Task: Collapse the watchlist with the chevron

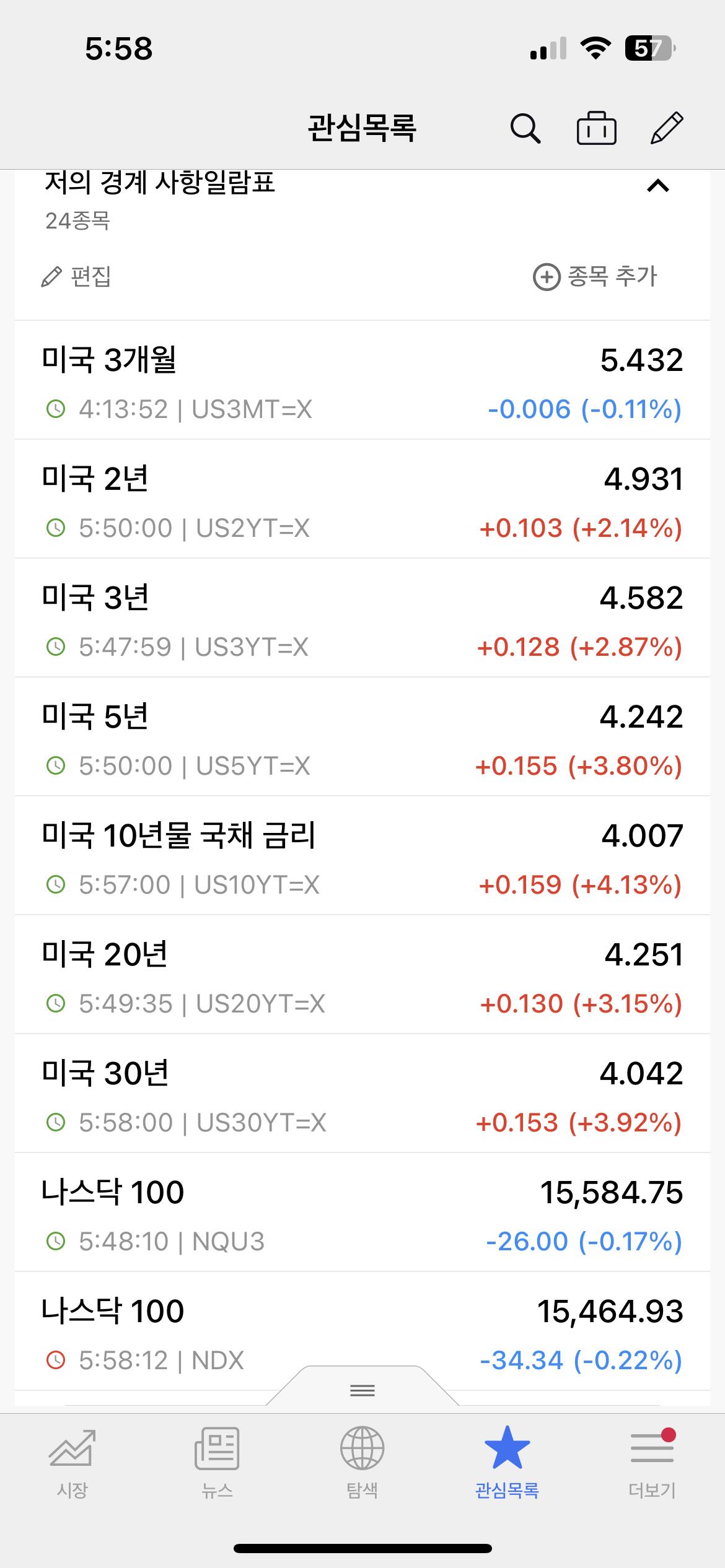Action: point(658,186)
